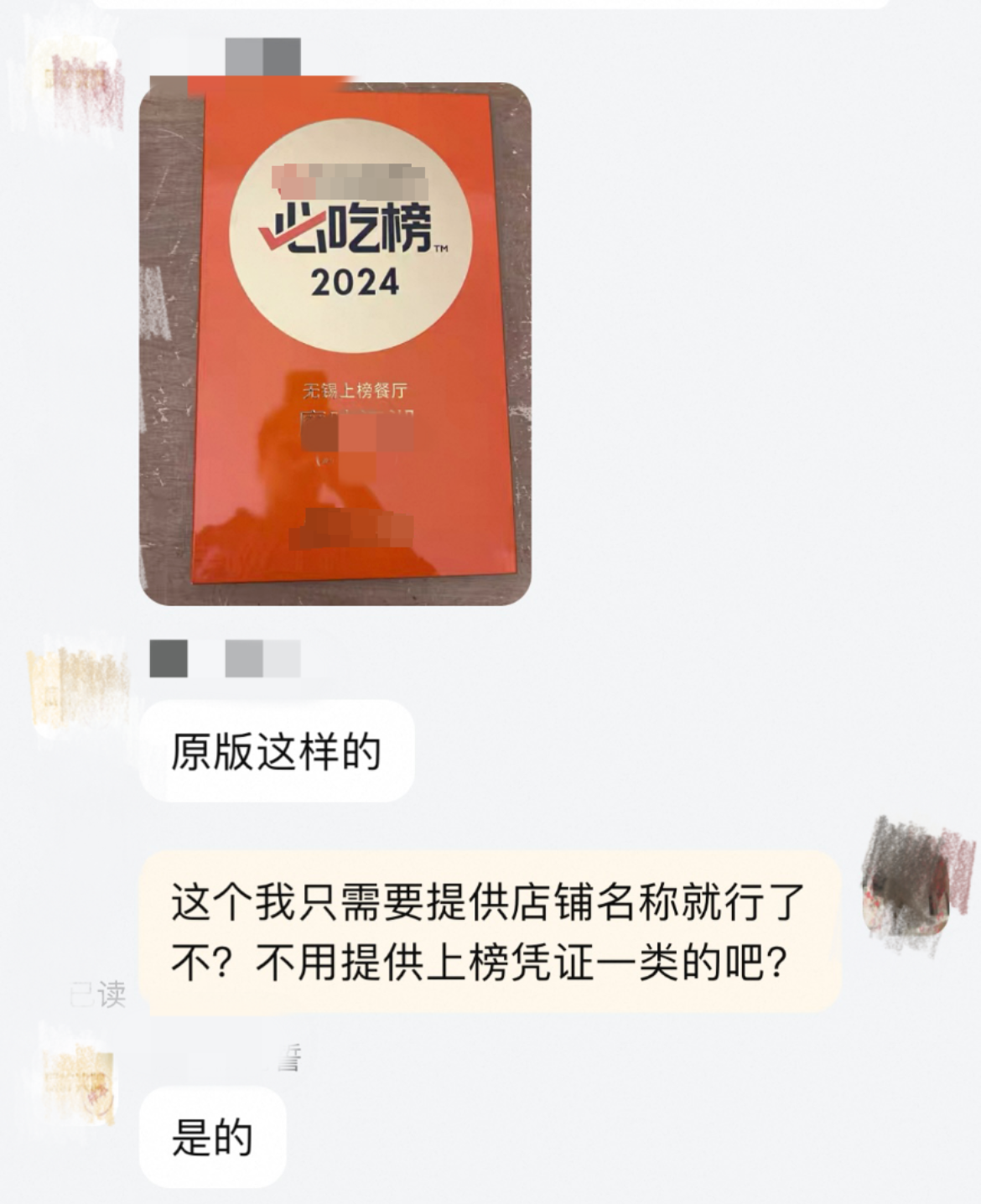981x1204 pixels.
Task: Open the 必吃榜 2024 plaque photo message
Action: coord(335,344)
